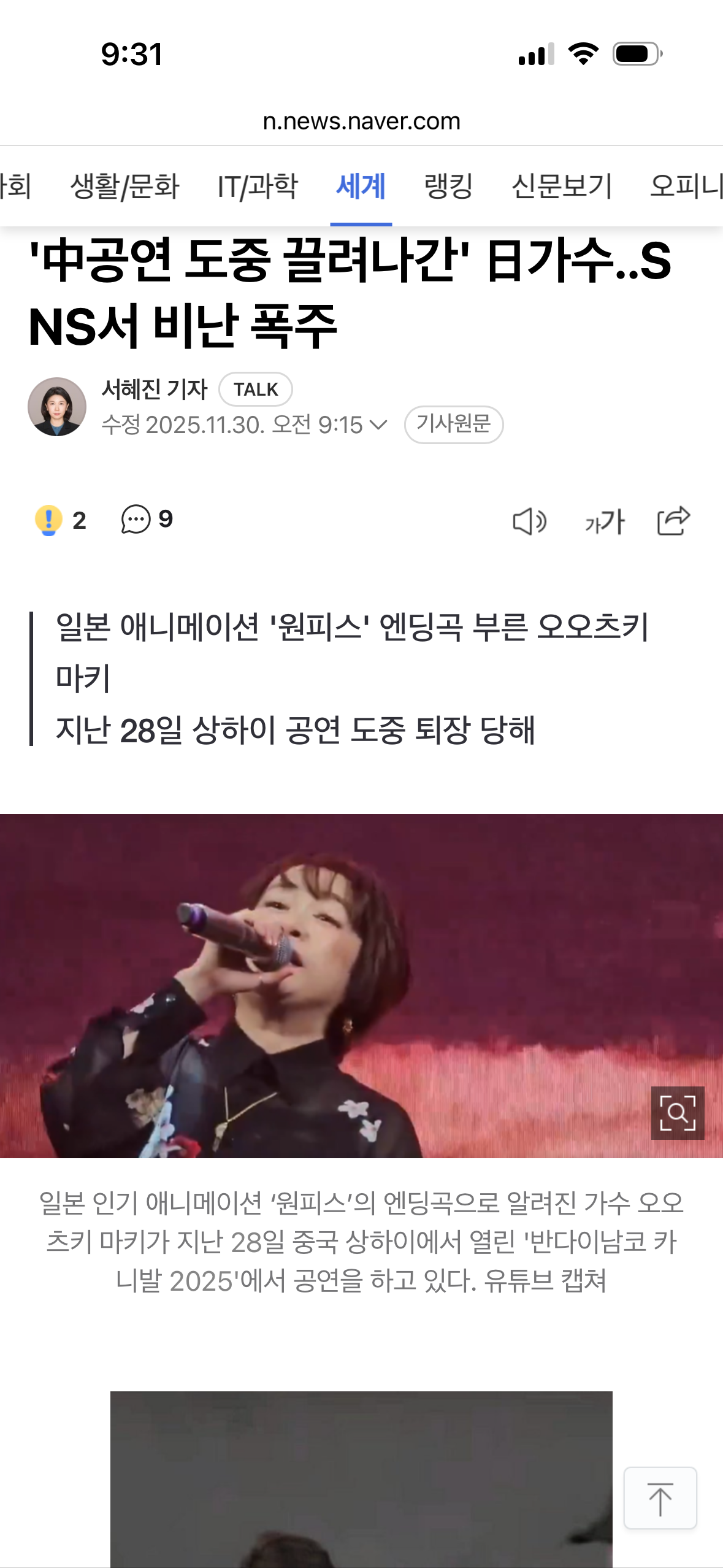Tap the n.news.naver.com address bar
This screenshot has width=723, height=1568.
pyautogui.click(x=361, y=121)
